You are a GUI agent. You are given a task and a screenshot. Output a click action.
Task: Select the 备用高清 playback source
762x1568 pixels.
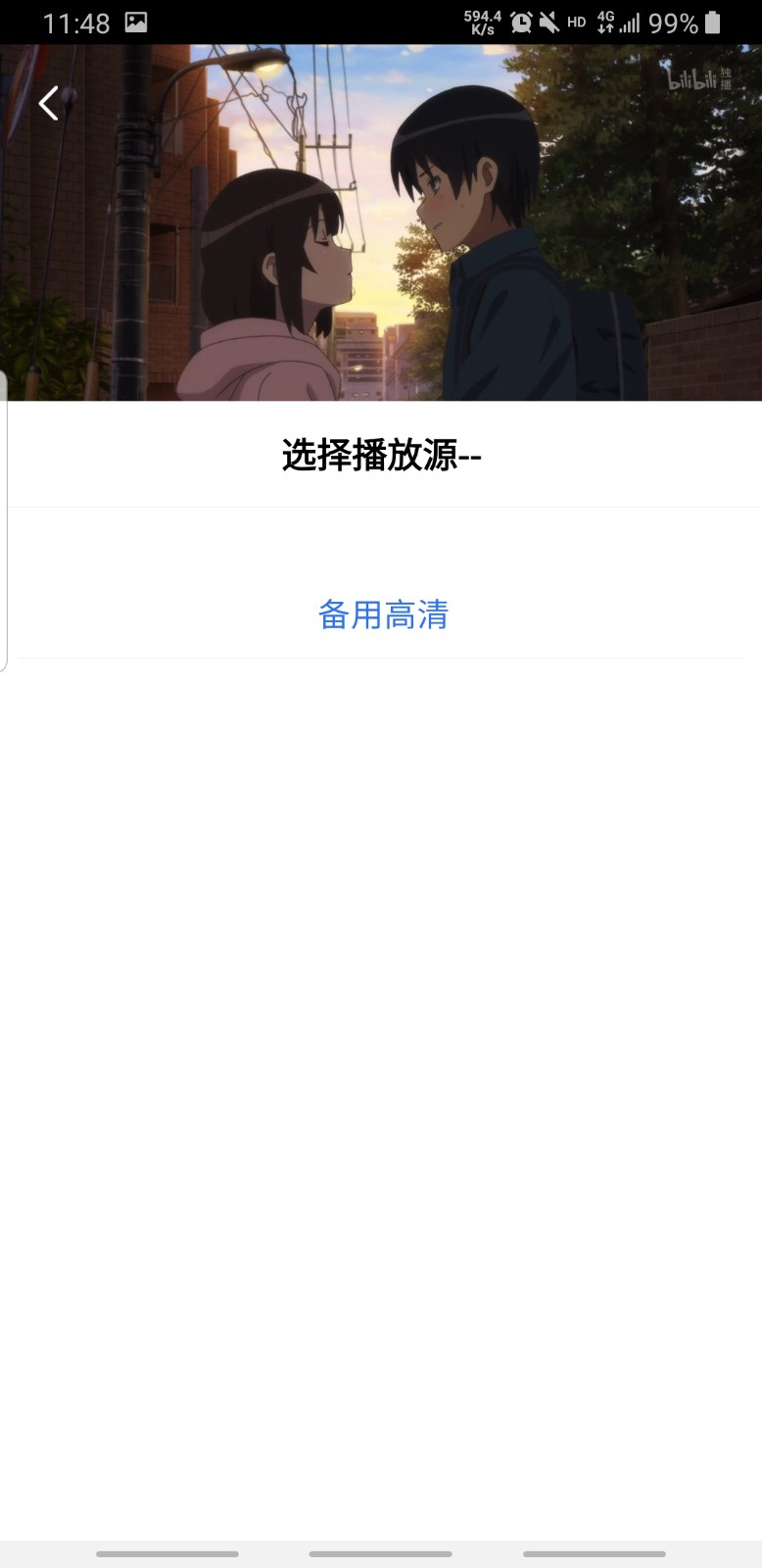(381, 613)
